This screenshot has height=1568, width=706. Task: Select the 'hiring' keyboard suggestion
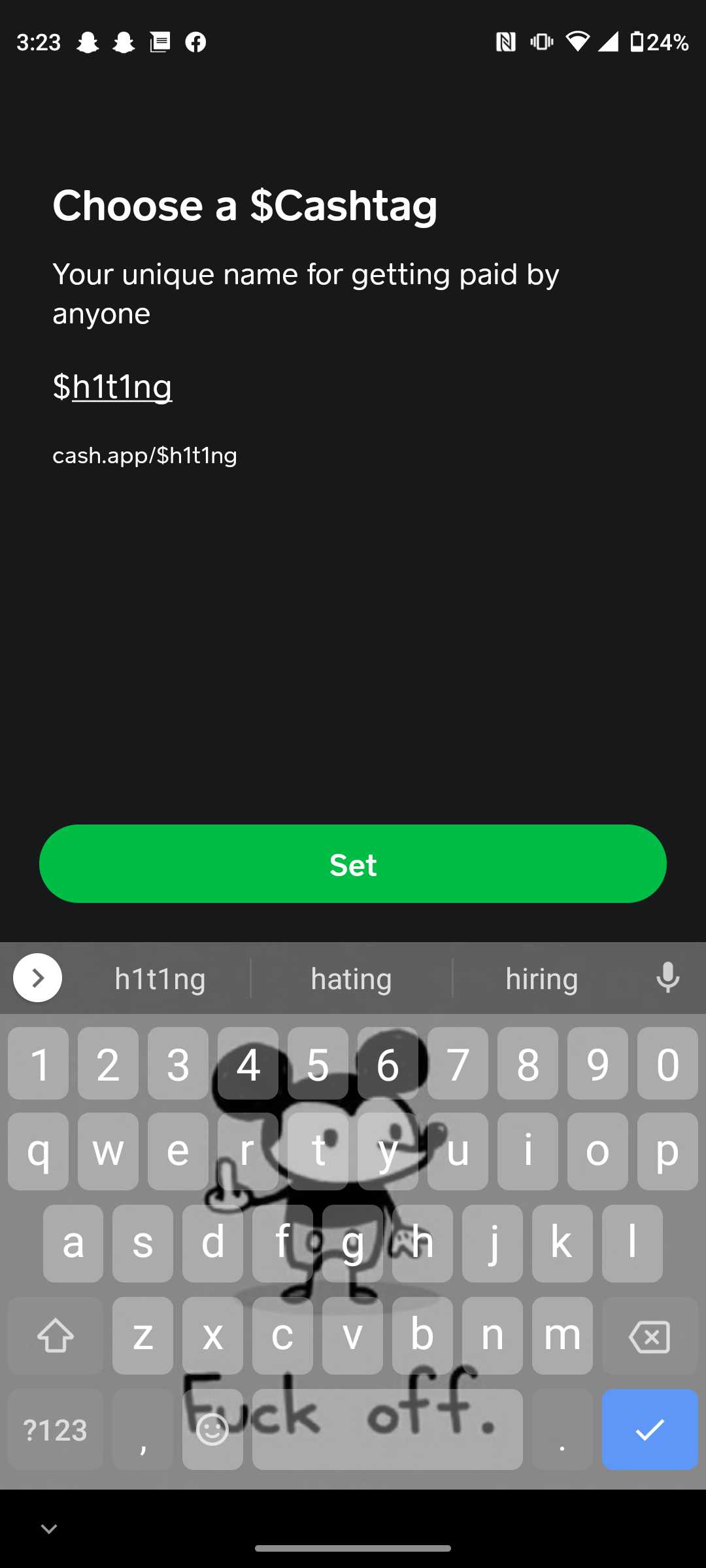(541, 979)
